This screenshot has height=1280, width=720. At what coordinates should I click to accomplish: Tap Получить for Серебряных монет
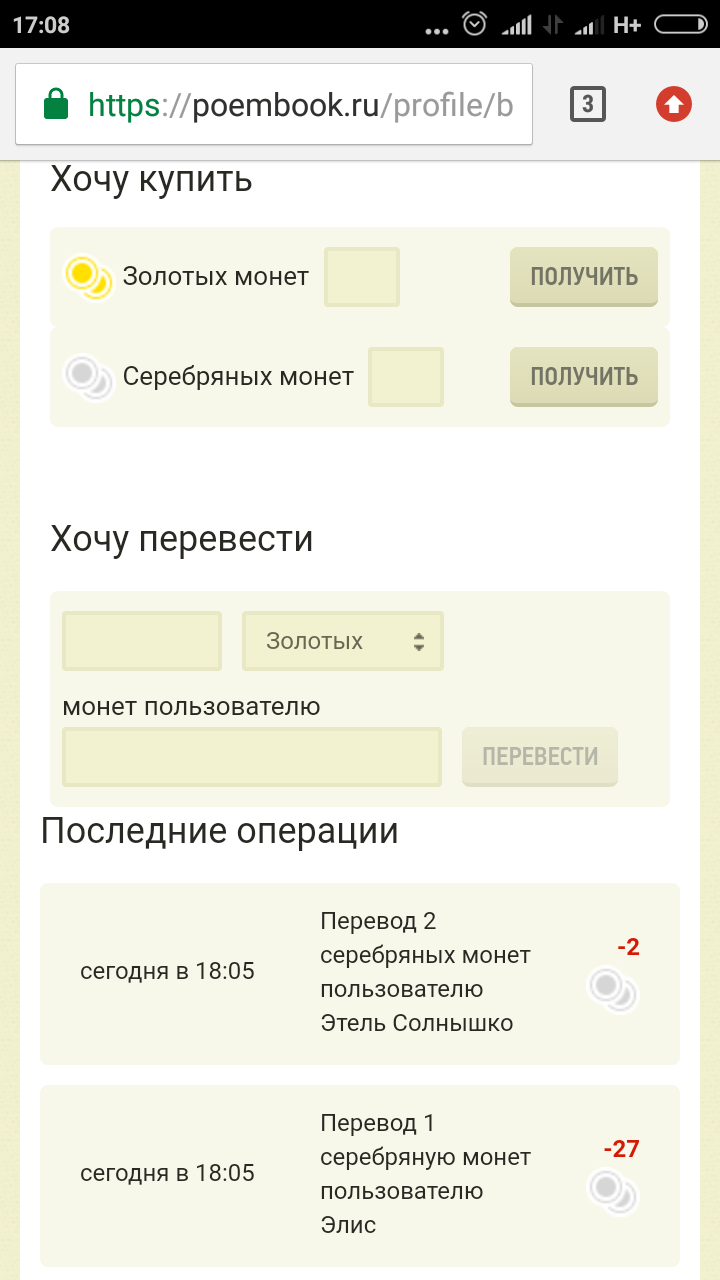click(584, 376)
